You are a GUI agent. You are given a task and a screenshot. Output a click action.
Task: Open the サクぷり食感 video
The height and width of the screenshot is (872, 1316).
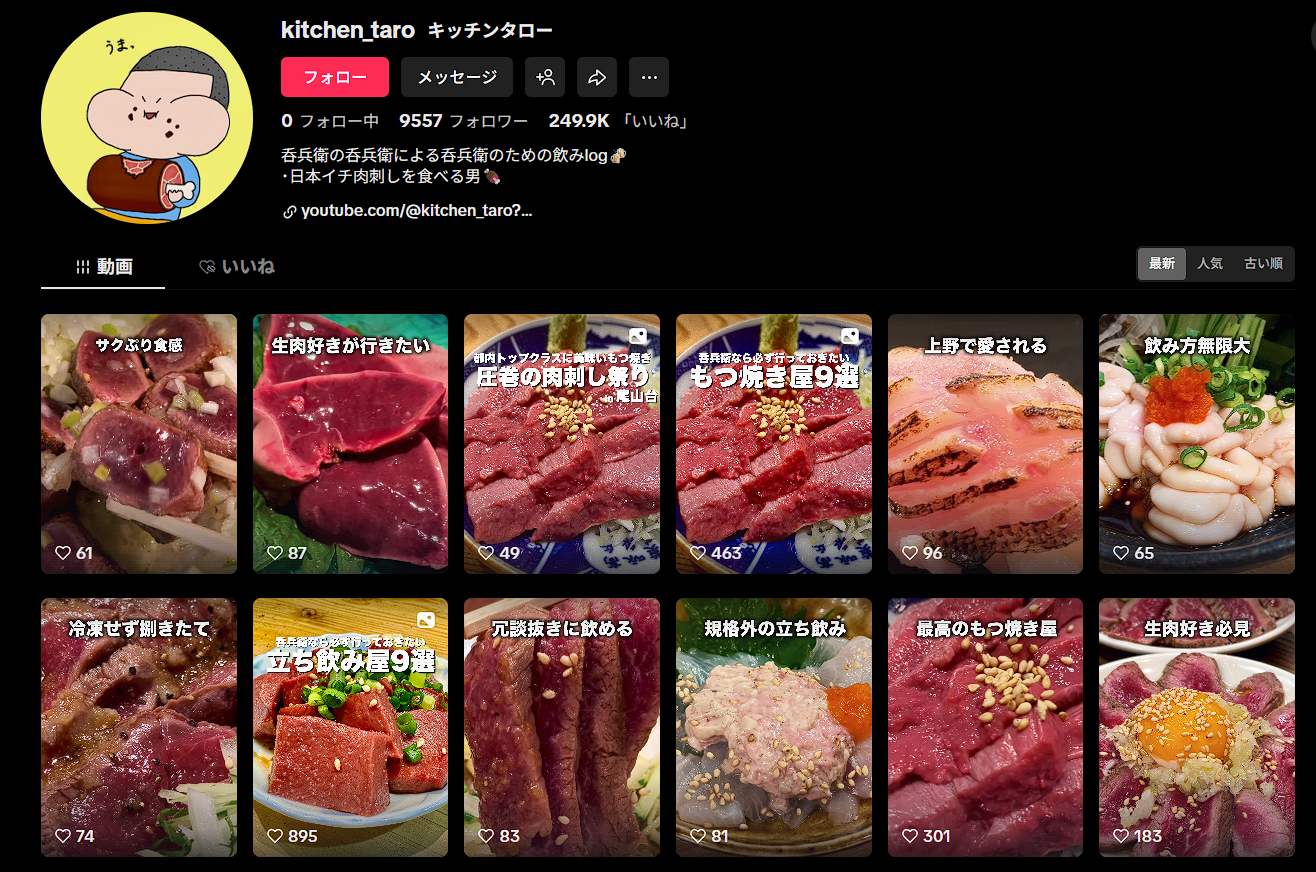[x=139, y=444]
